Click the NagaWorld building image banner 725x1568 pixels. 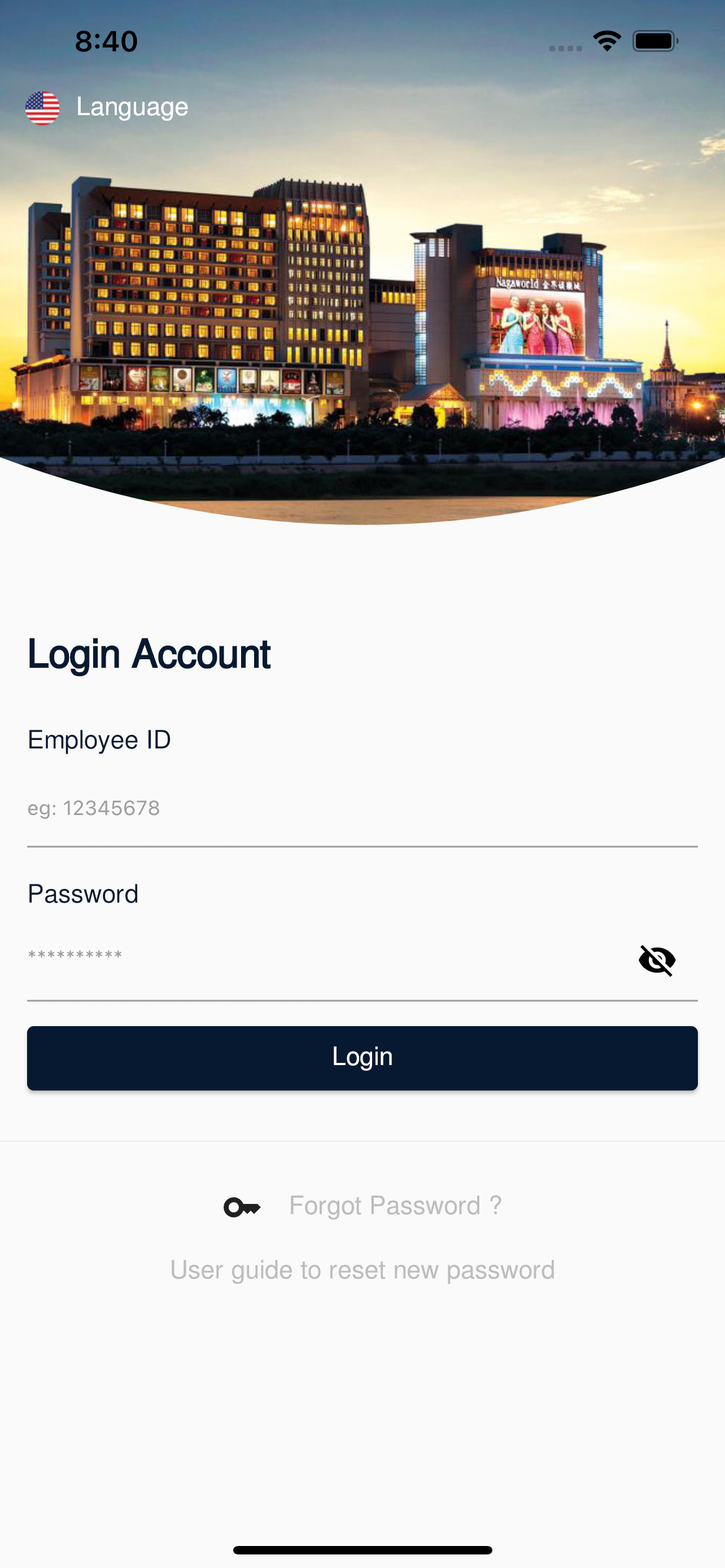(x=362, y=317)
